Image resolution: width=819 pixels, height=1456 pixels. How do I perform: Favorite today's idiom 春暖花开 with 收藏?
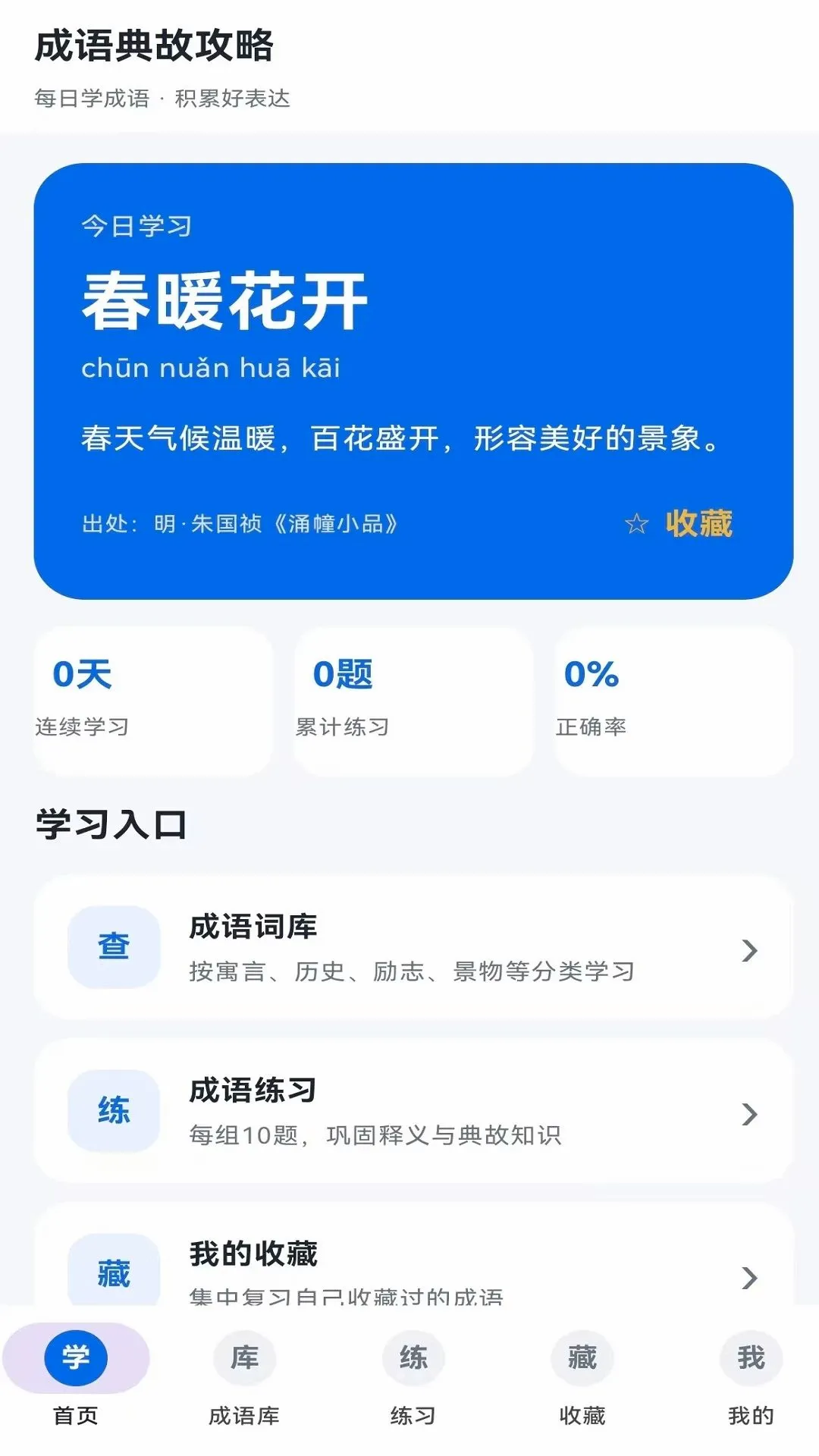click(679, 524)
